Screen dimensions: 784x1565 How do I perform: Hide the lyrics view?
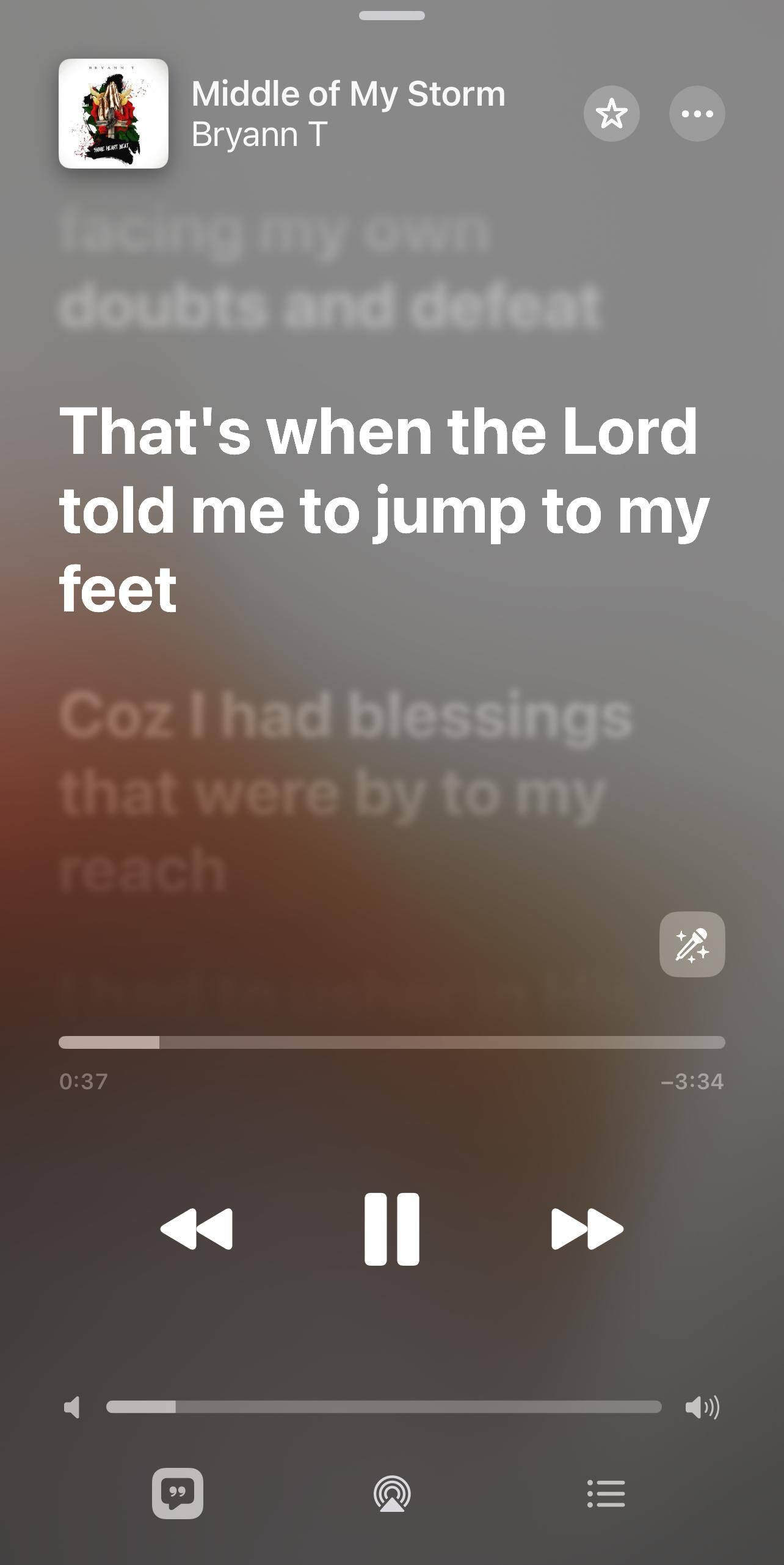(178, 1494)
